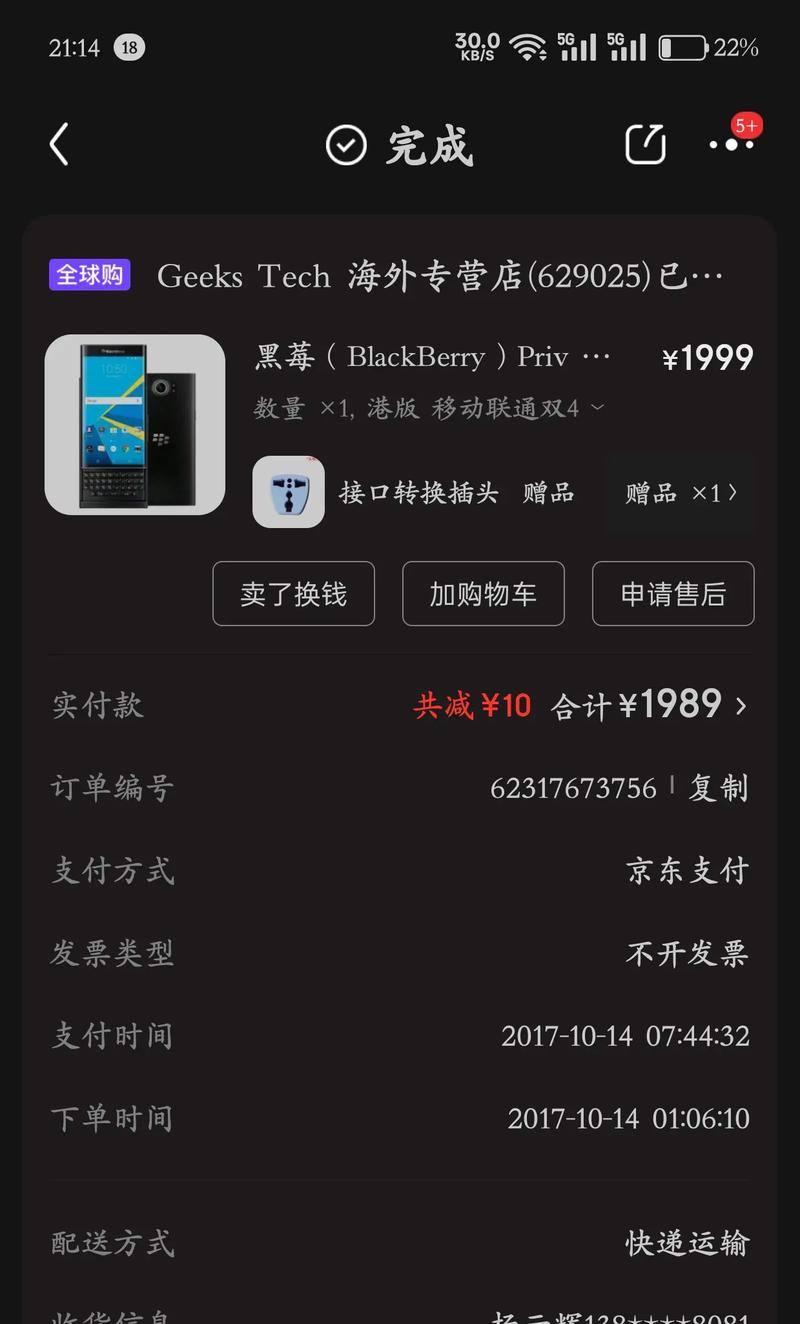Viewport: 800px width, 1324px height.
Task: Tap the share icon at top right
Action: pos(644,143)
